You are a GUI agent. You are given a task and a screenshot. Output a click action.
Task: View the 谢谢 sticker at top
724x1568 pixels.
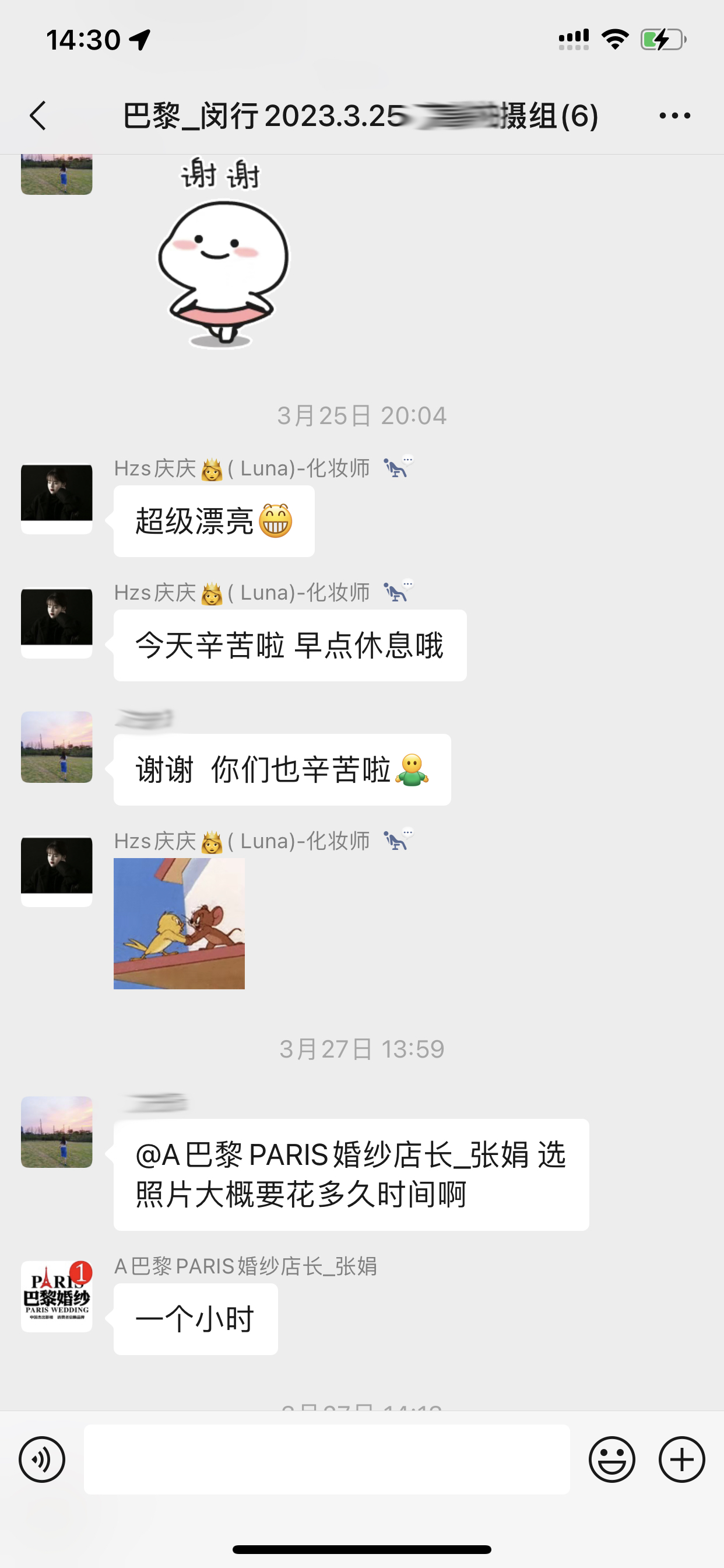click(x=223, y=253)
